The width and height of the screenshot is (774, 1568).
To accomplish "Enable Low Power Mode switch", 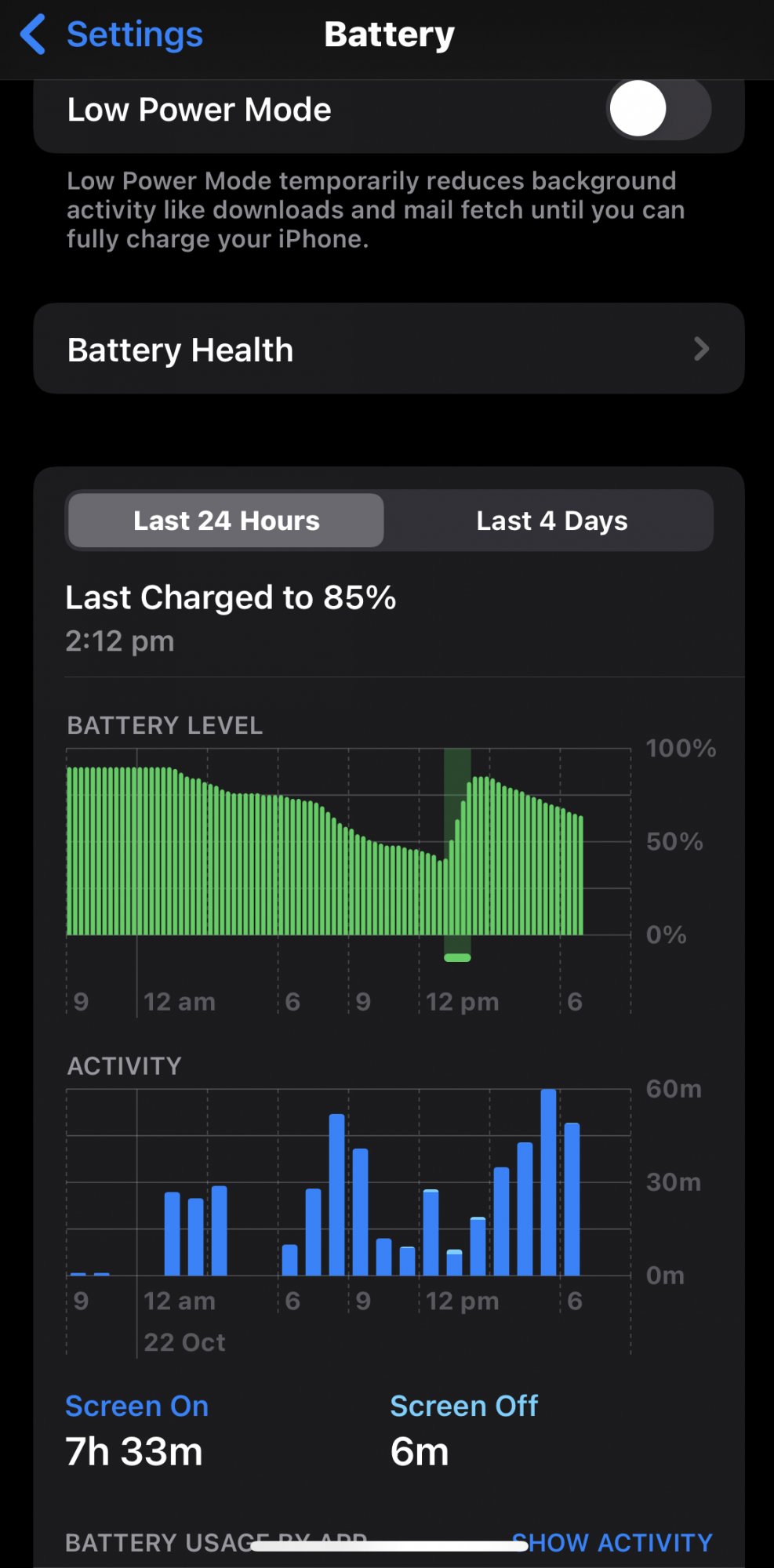I will click(658, 110).
